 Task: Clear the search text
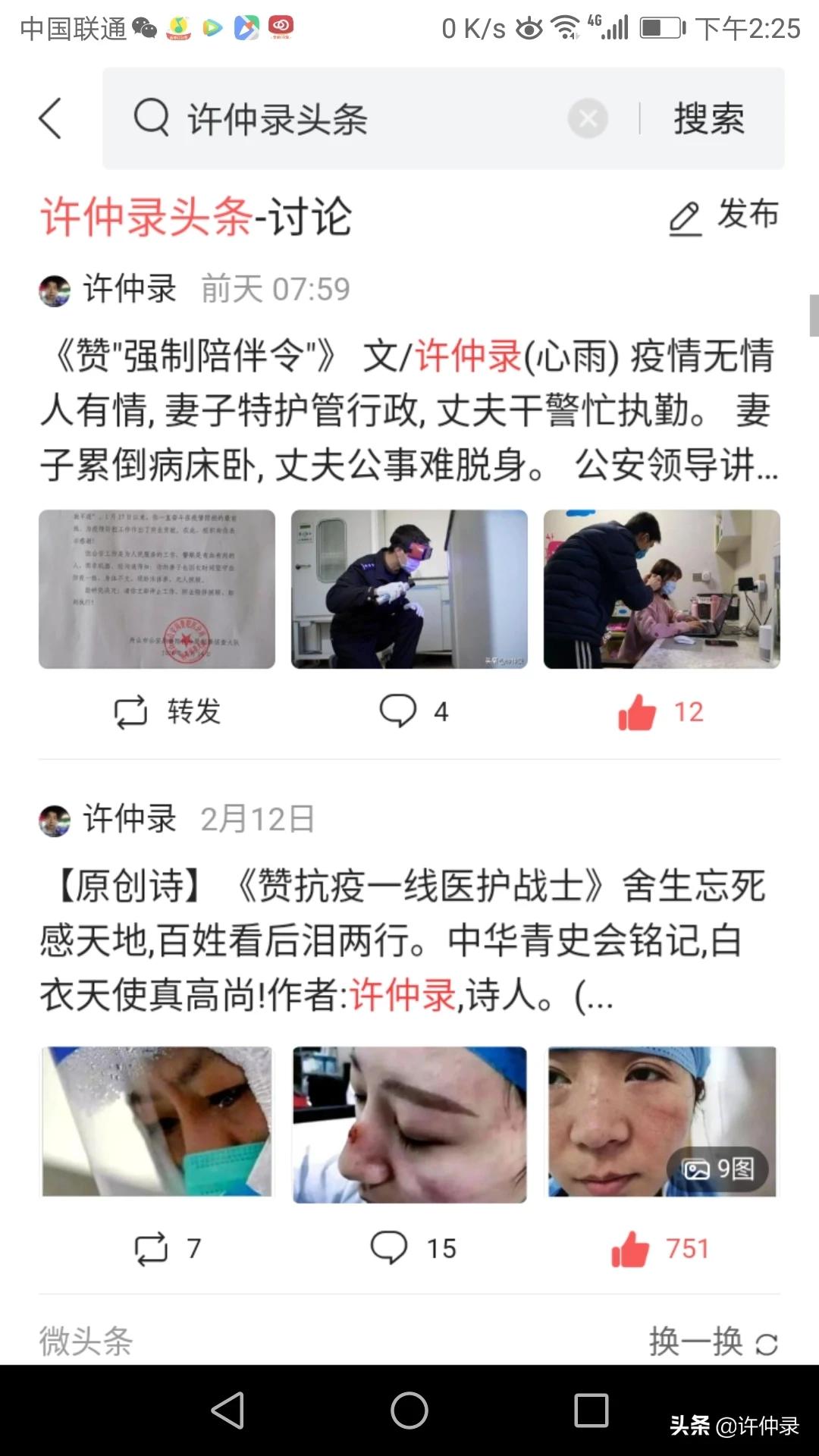coord(588,118)
